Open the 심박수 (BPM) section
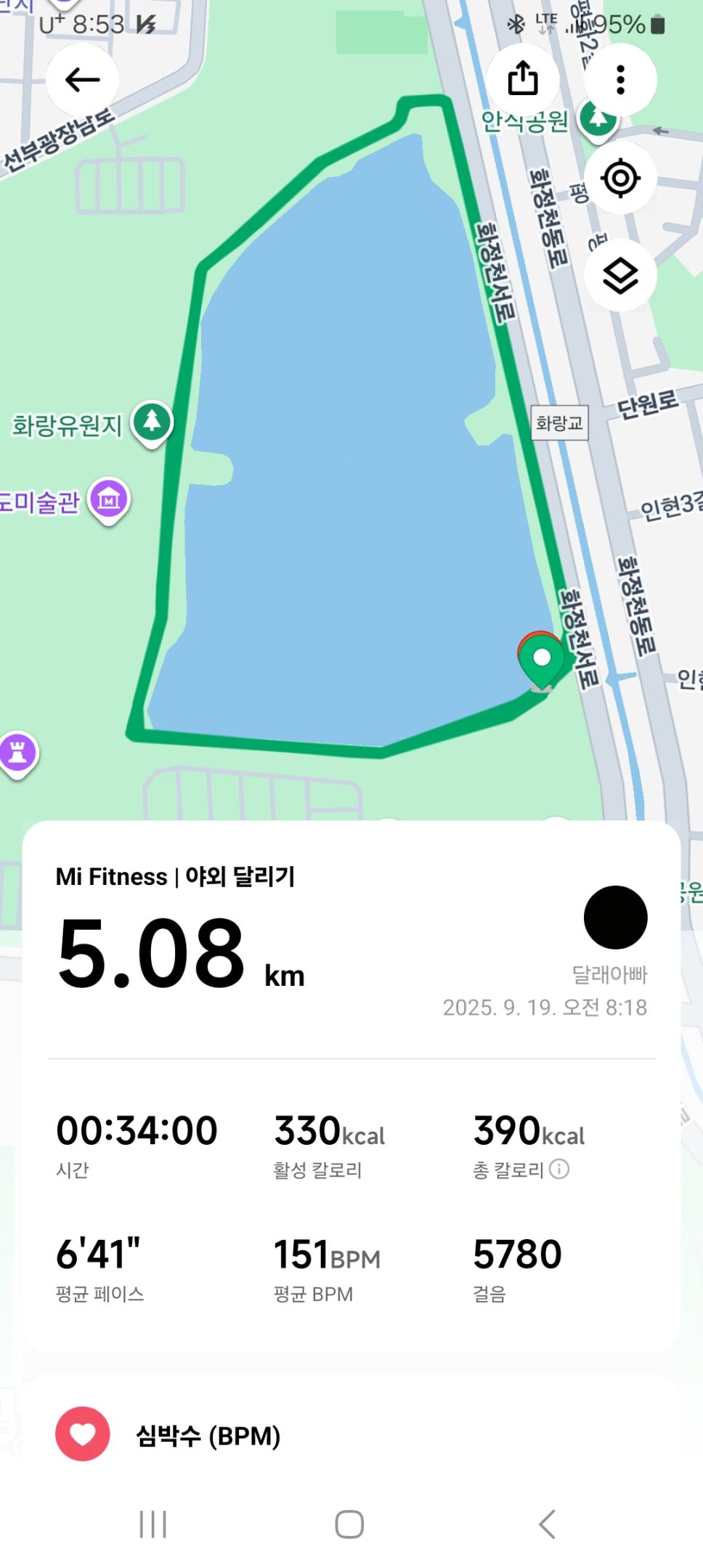703x1568 pixels. click(x=207, y=1436)
